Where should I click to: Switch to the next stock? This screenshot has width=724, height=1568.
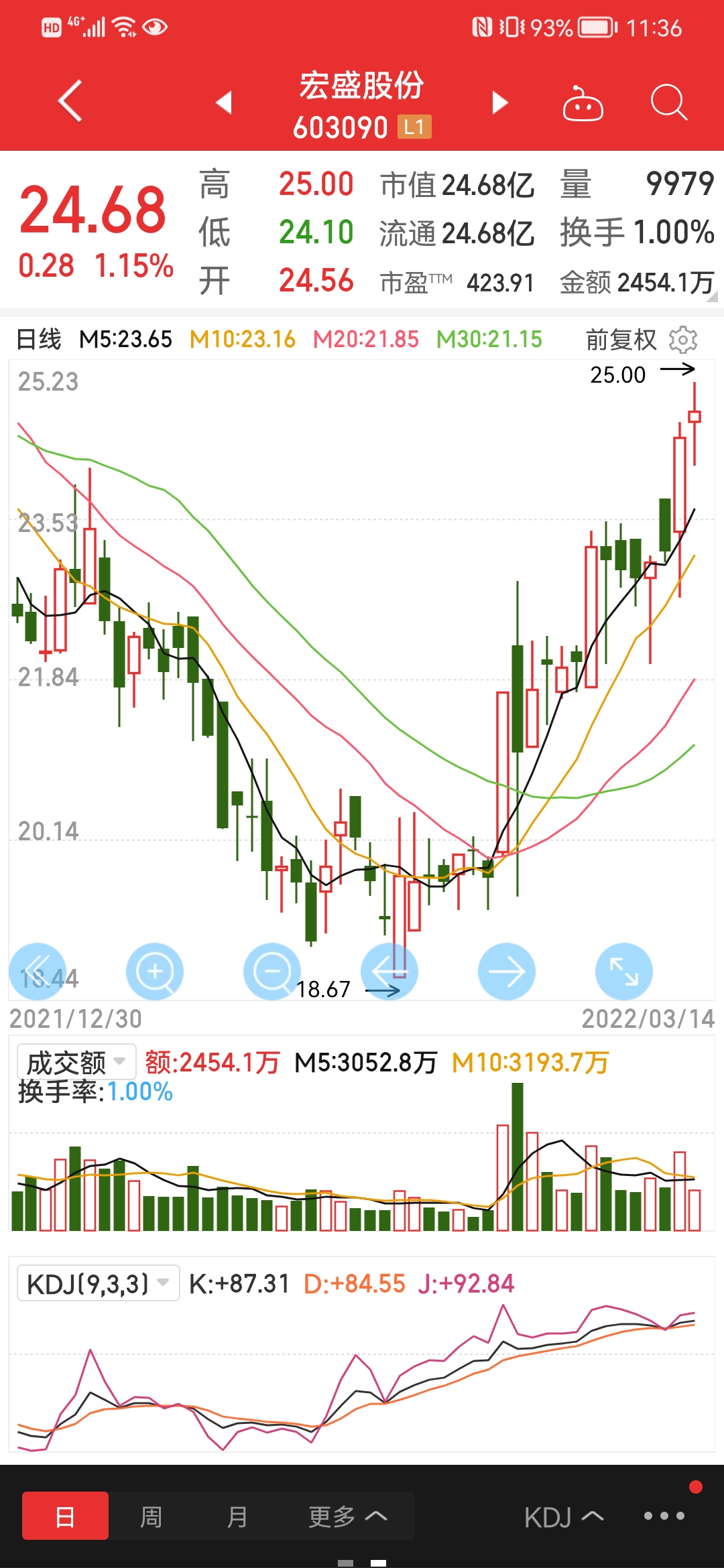point(500,103)
